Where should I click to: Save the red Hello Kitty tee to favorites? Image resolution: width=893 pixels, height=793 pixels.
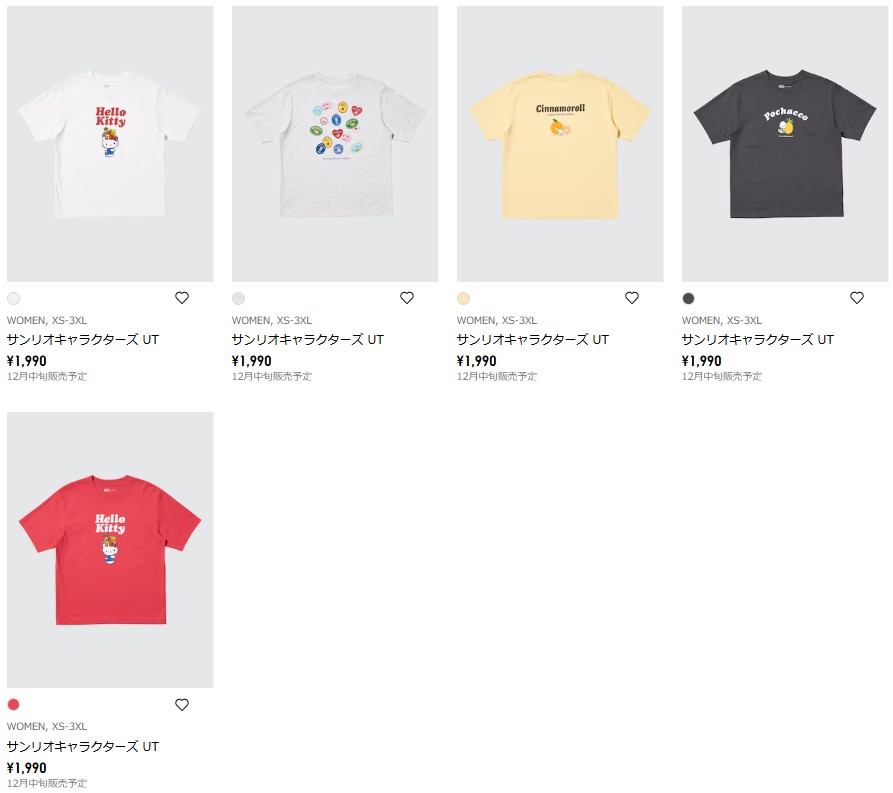tap(182, 705)
